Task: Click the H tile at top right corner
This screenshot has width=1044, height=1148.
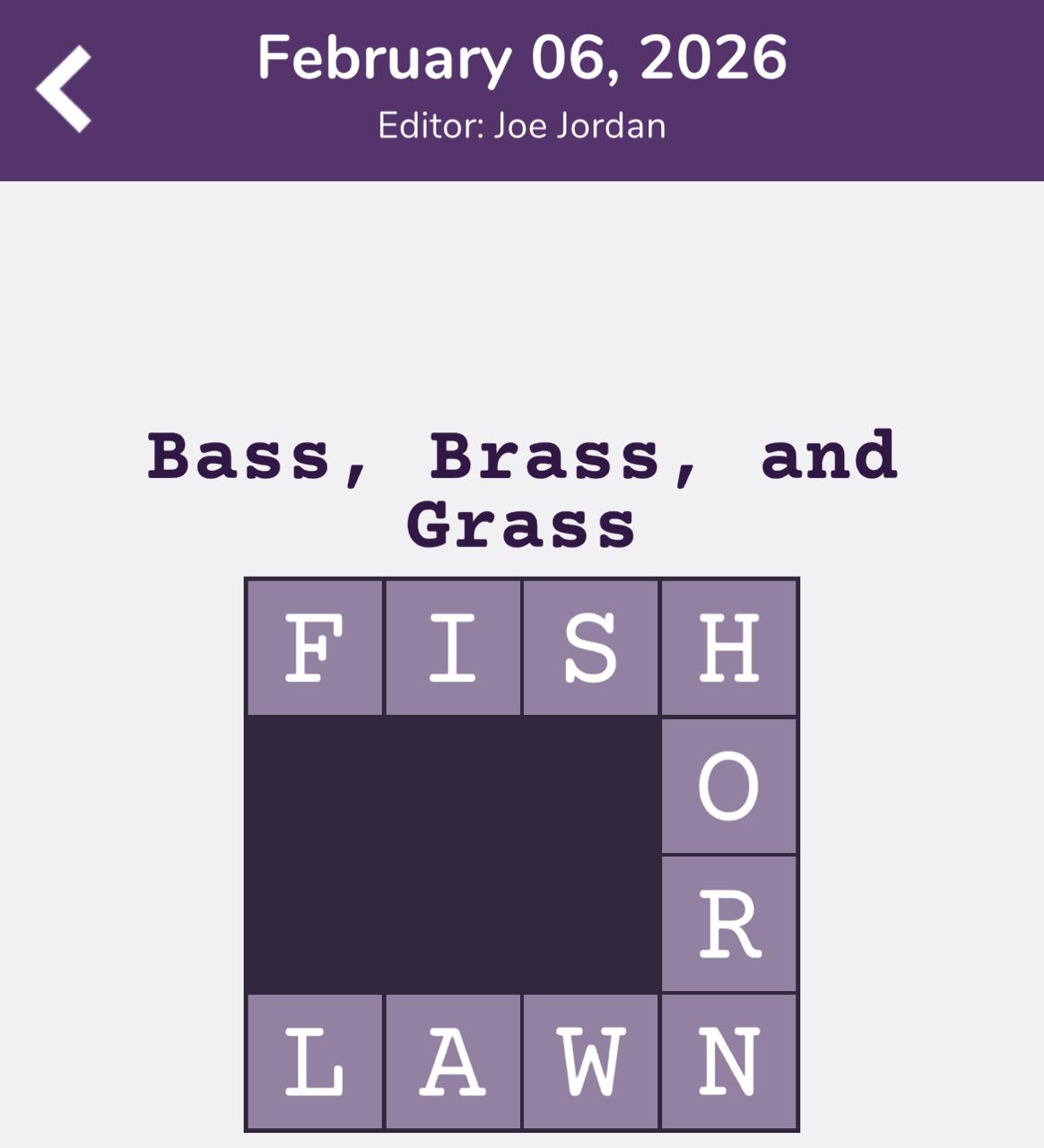Action: pos(729,648)
